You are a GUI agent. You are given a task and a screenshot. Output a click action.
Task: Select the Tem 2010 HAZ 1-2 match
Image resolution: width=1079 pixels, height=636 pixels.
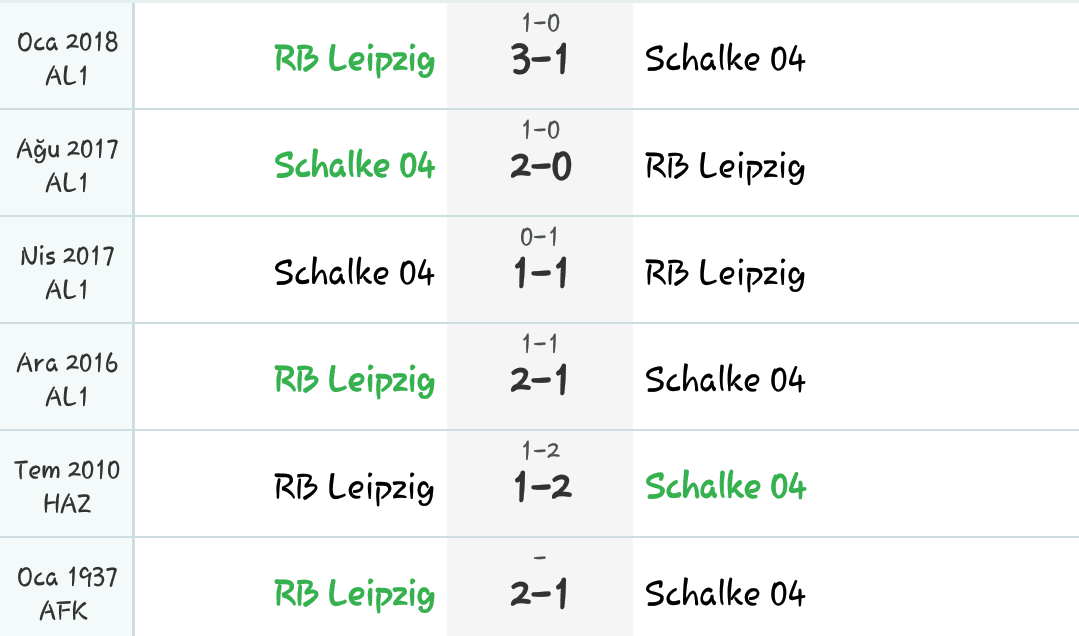point(539,487)
